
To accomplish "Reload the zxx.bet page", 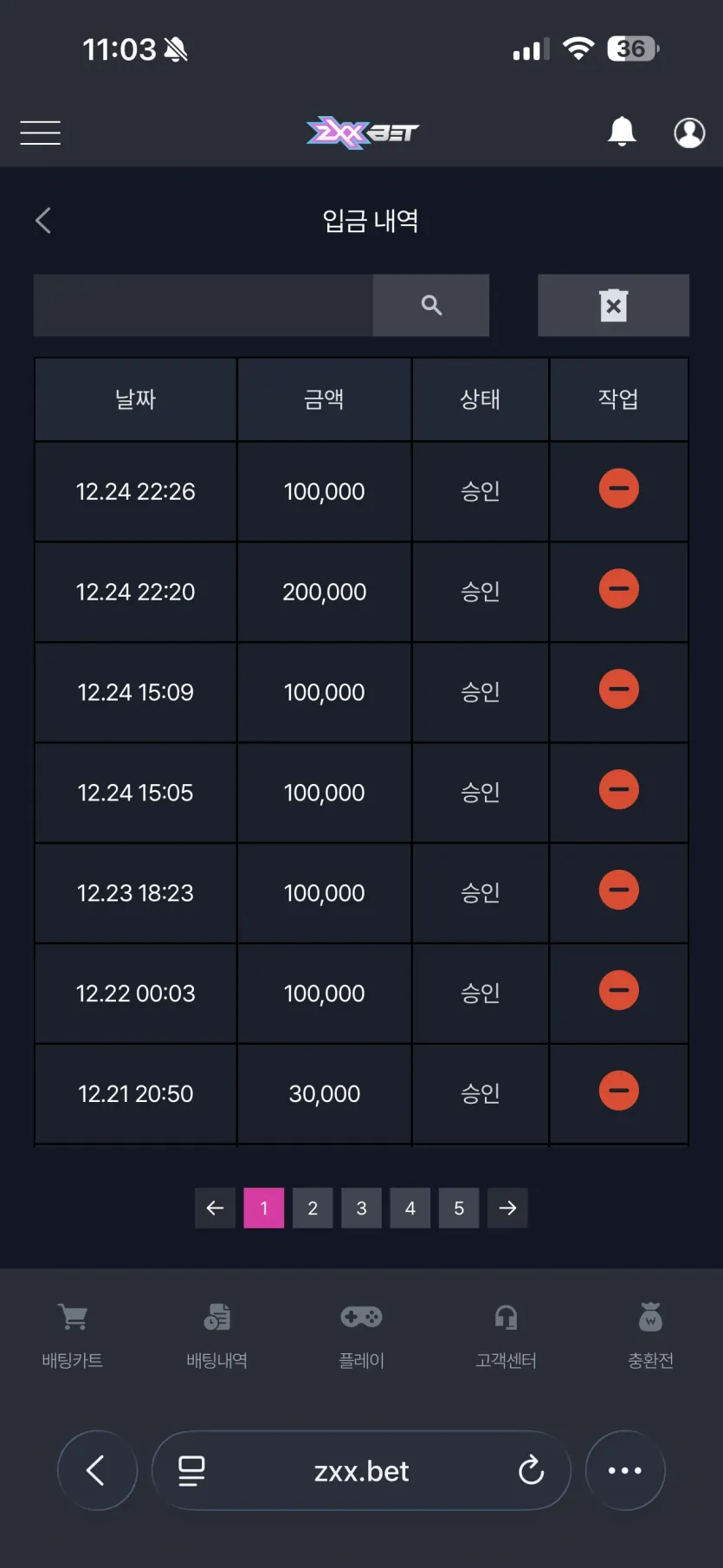I will coord(531,1470).
